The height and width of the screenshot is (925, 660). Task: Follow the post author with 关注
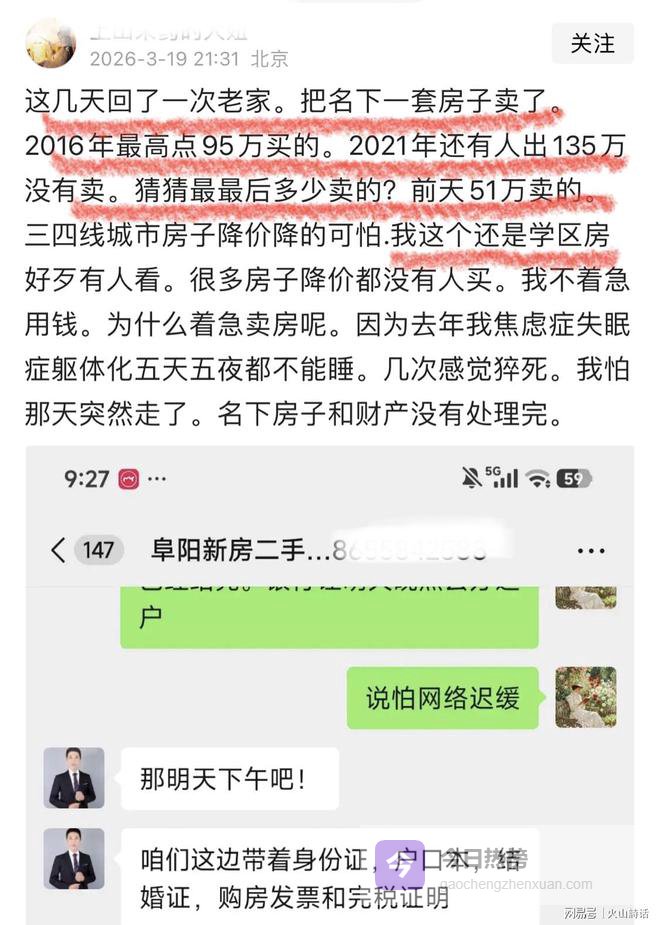(x=592, y=44)
